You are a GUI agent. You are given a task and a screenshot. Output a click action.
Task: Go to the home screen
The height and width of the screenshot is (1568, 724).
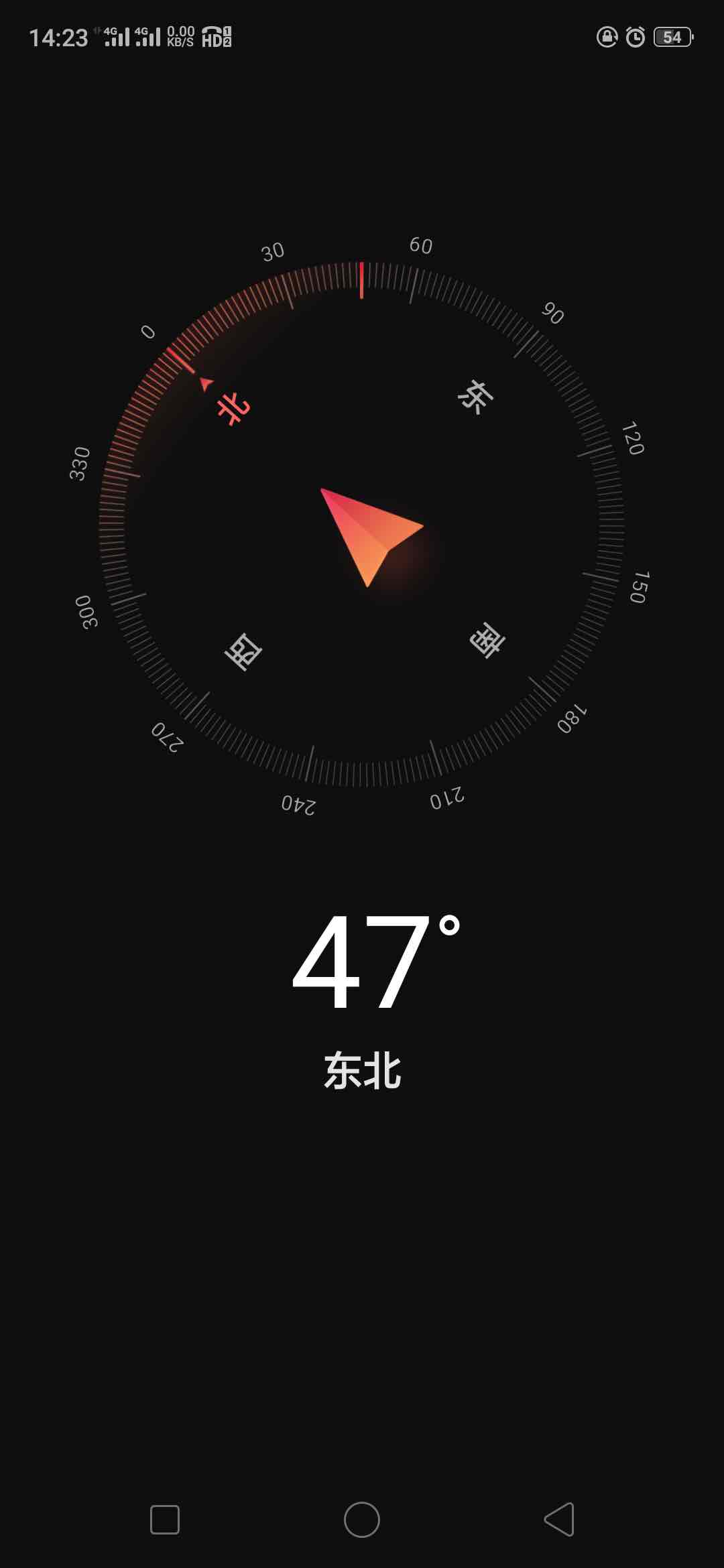coord(362,1519)
